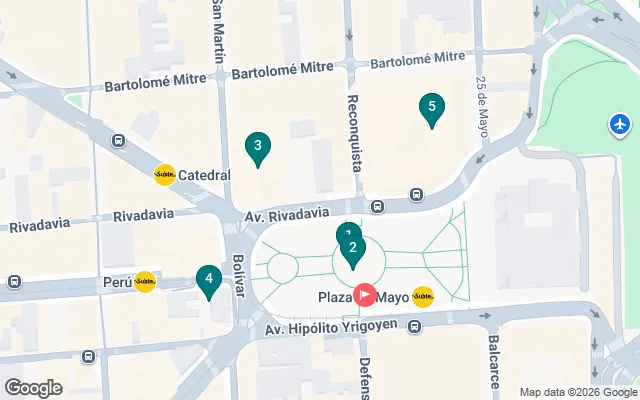Select map marker number 4

click(x=208, y=280)
